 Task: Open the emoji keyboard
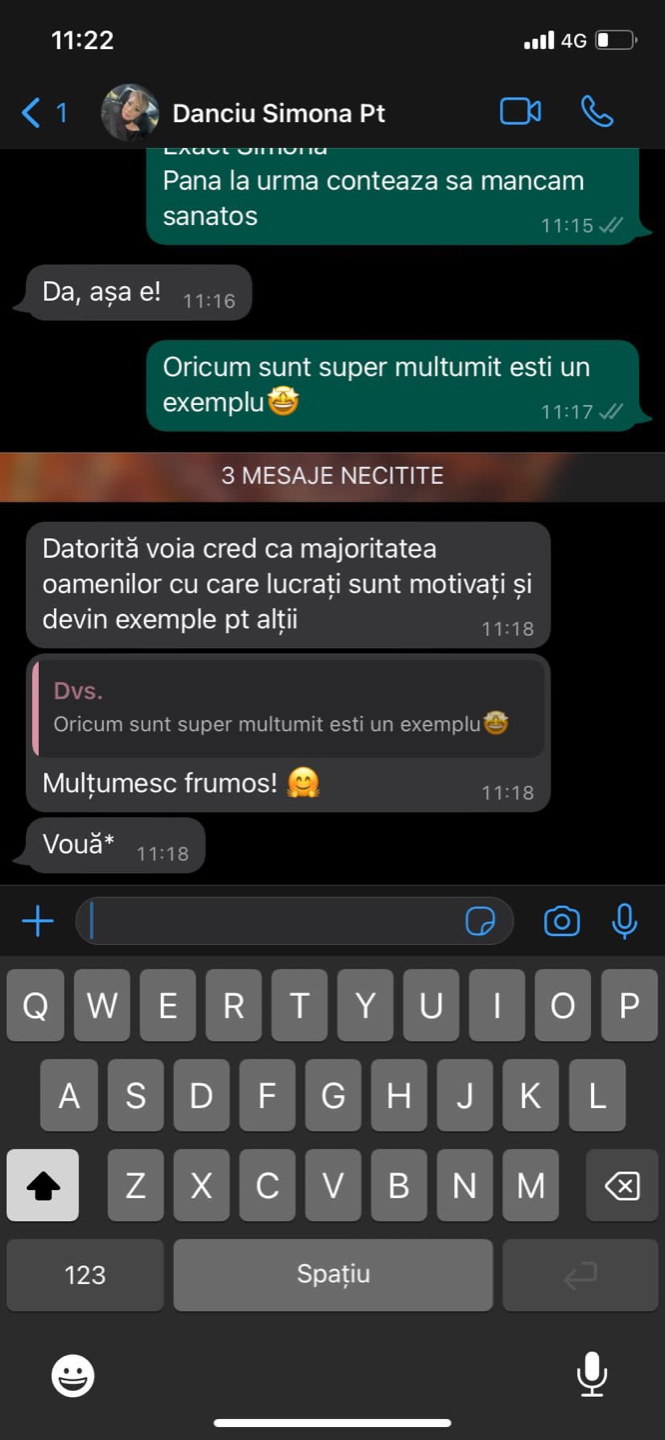click(73, 1376)
